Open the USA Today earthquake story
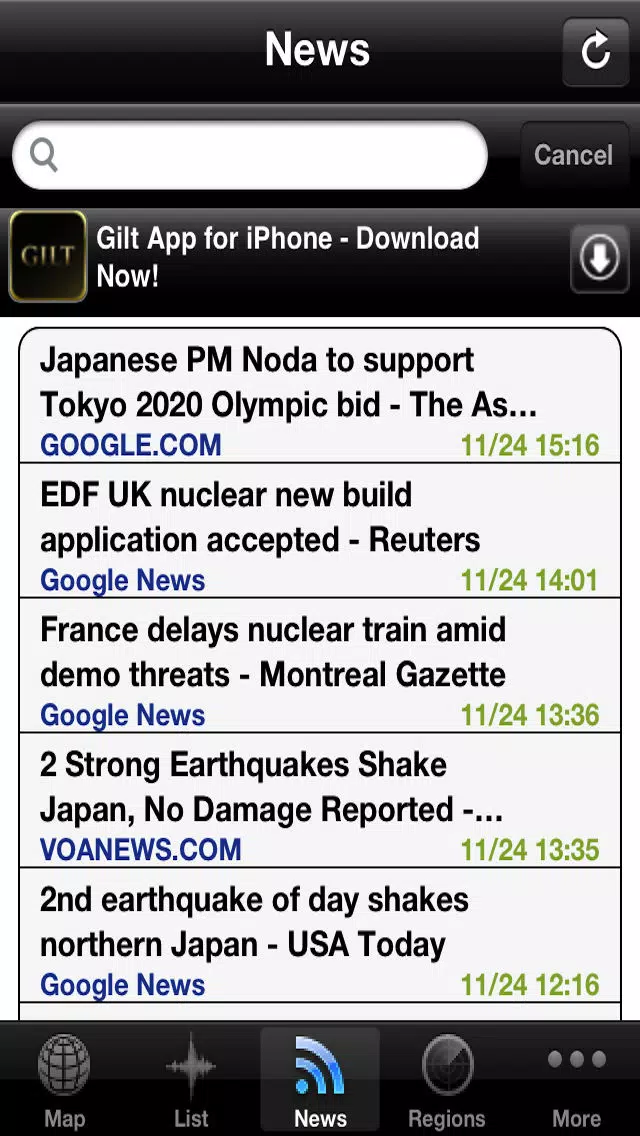The image size is (640, 1136). point(320,935)
